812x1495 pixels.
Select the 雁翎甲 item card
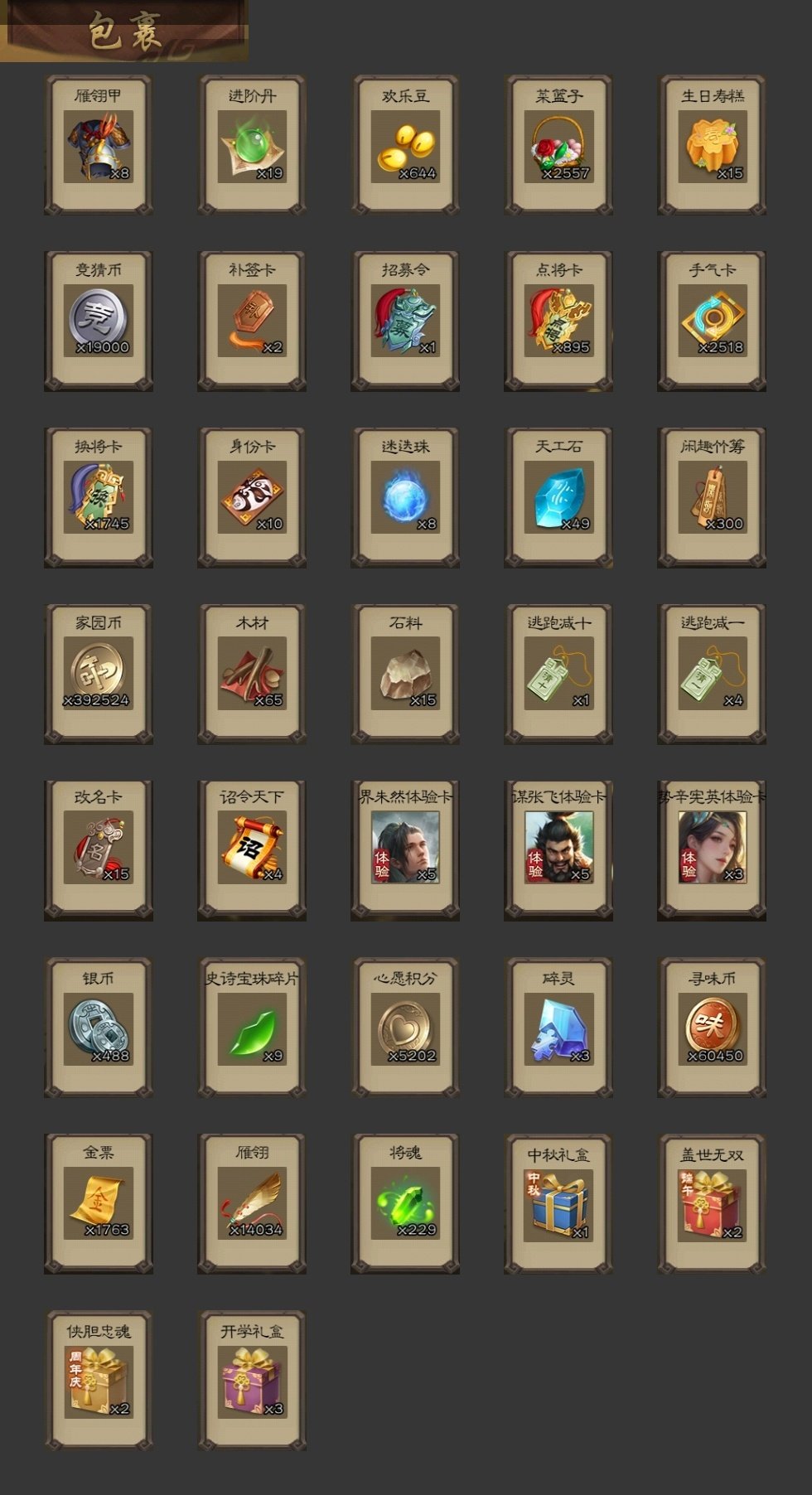pyautogui.click(x=99, y=147)
